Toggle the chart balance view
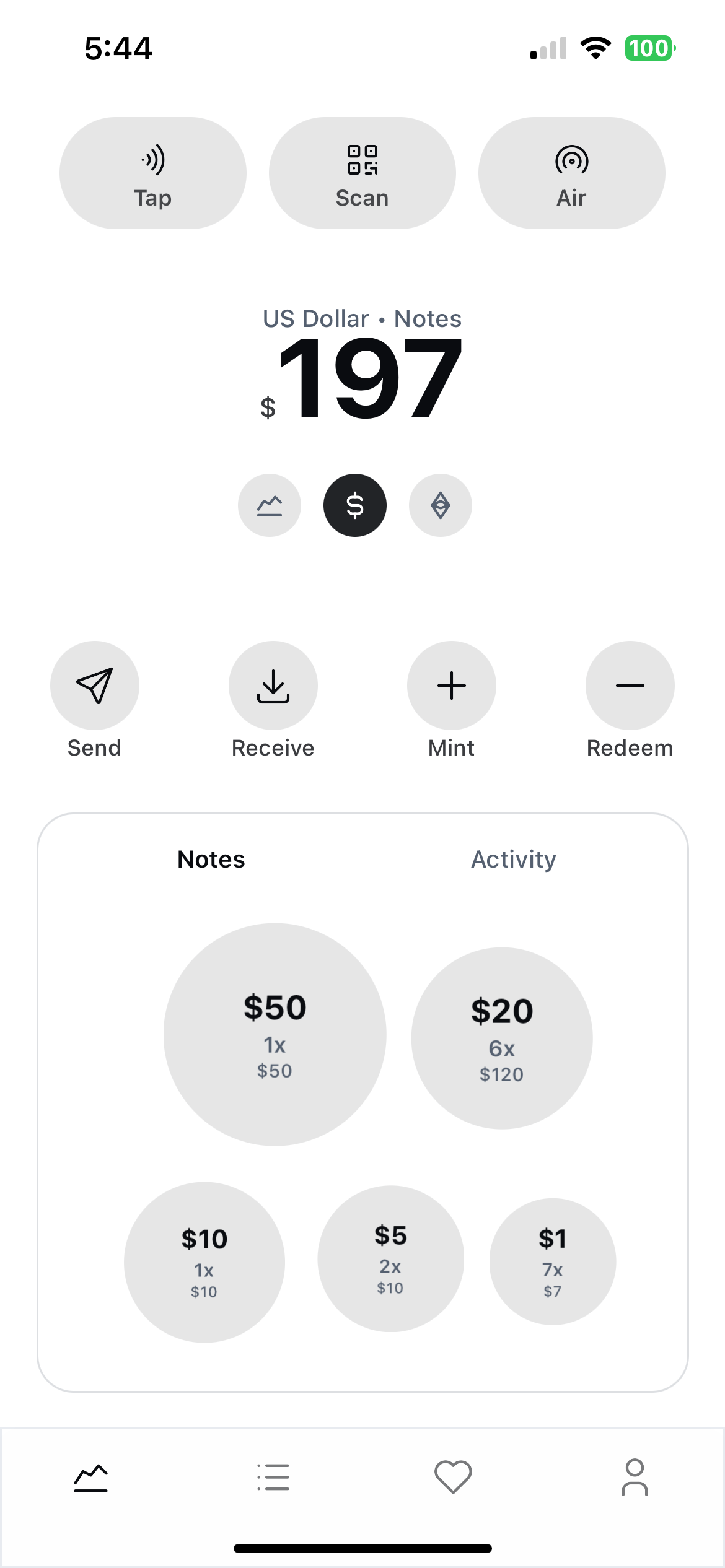The width and height of the screenshot is (725, 1568). pyautogui.click(x=270, y=505)
